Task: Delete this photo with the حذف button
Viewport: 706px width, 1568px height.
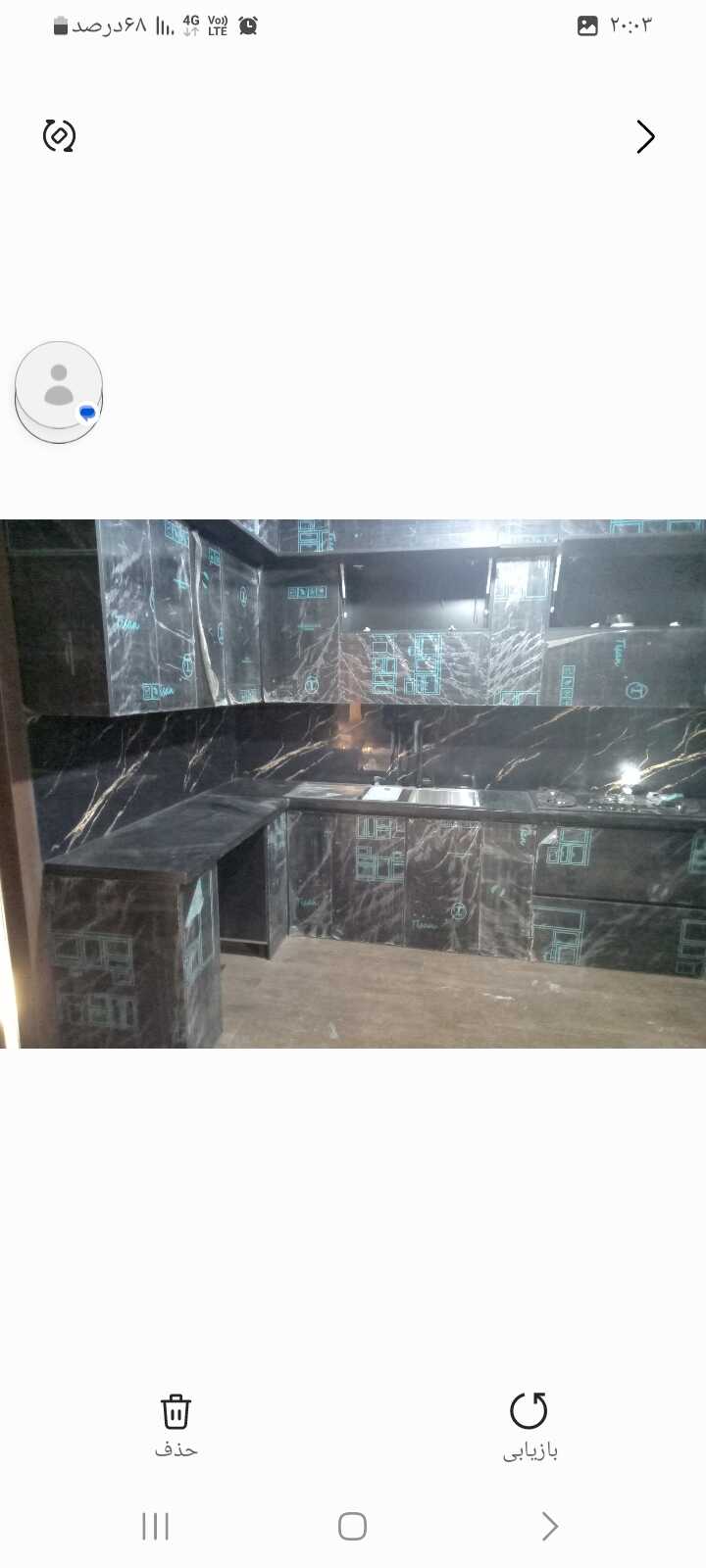Action: click(x=176, y=1426)
